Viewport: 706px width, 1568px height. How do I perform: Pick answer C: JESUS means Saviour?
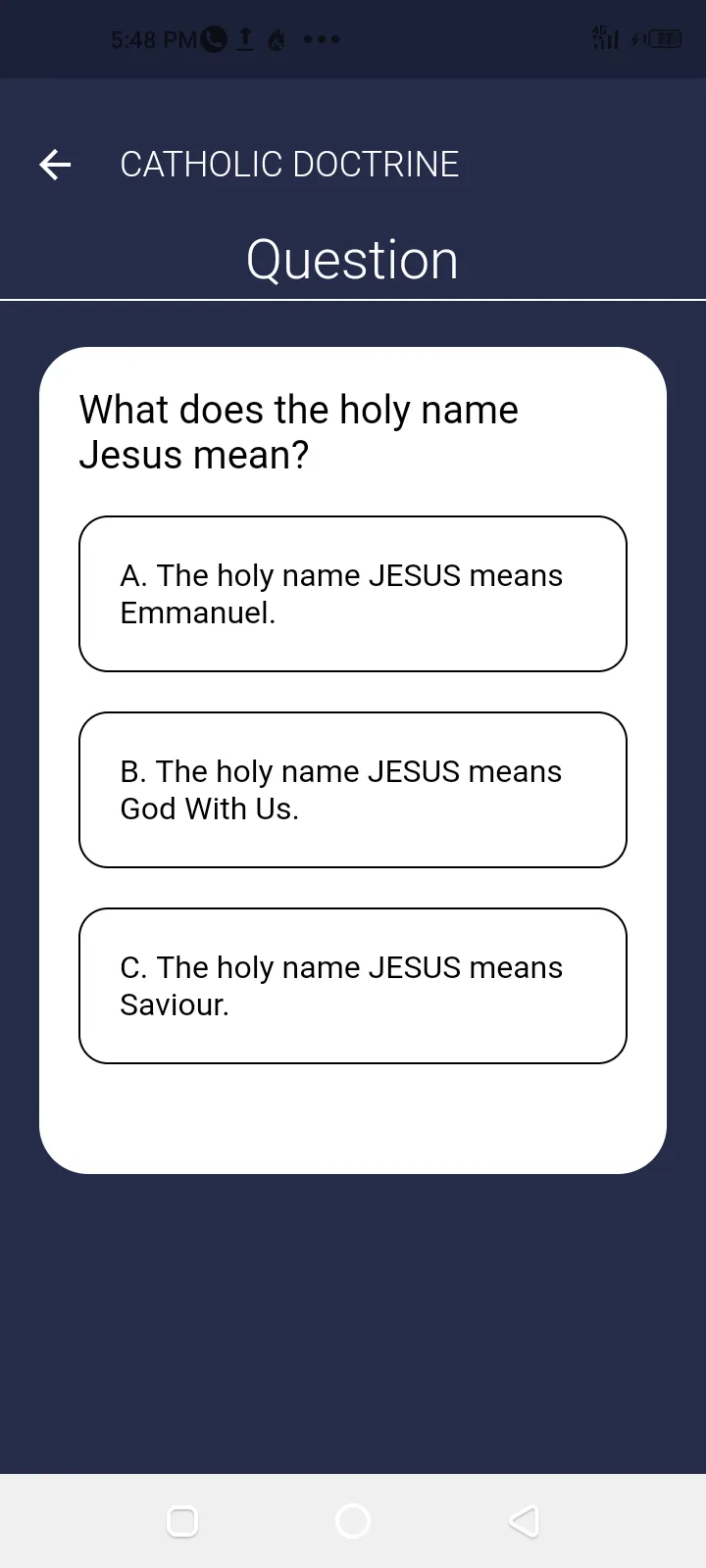(x=353, y=986)
